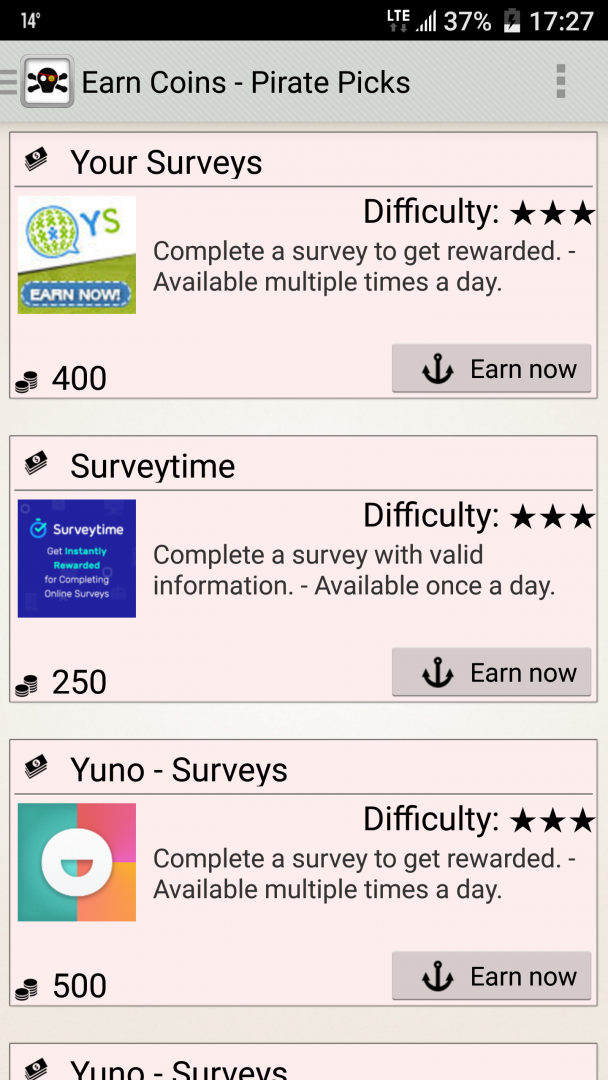This screenshot has width=608, height=1080.
Task: Open the overflow menu
Action: pyautogui.click(x=560, y=82)
